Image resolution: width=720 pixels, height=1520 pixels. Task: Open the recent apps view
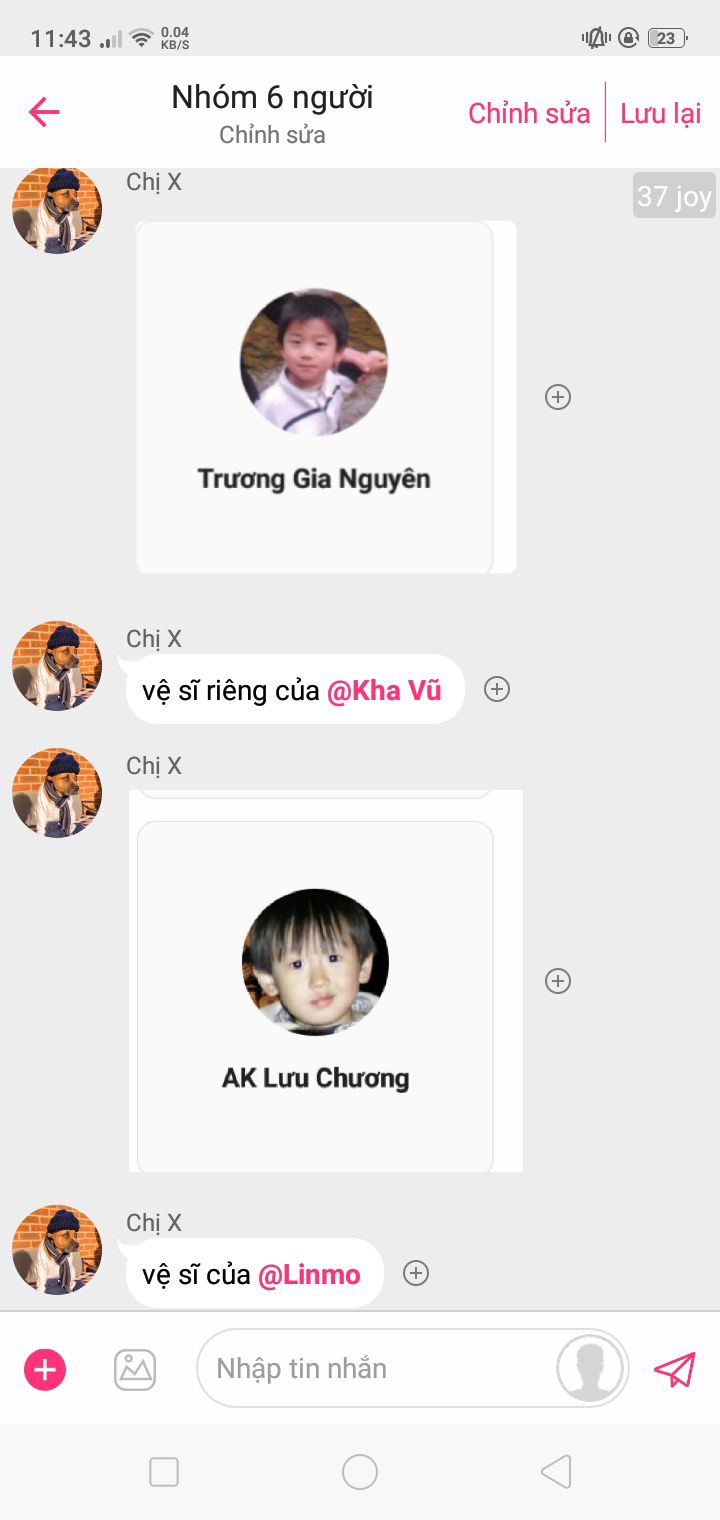pyautogui.click(x=164, y=1472)
